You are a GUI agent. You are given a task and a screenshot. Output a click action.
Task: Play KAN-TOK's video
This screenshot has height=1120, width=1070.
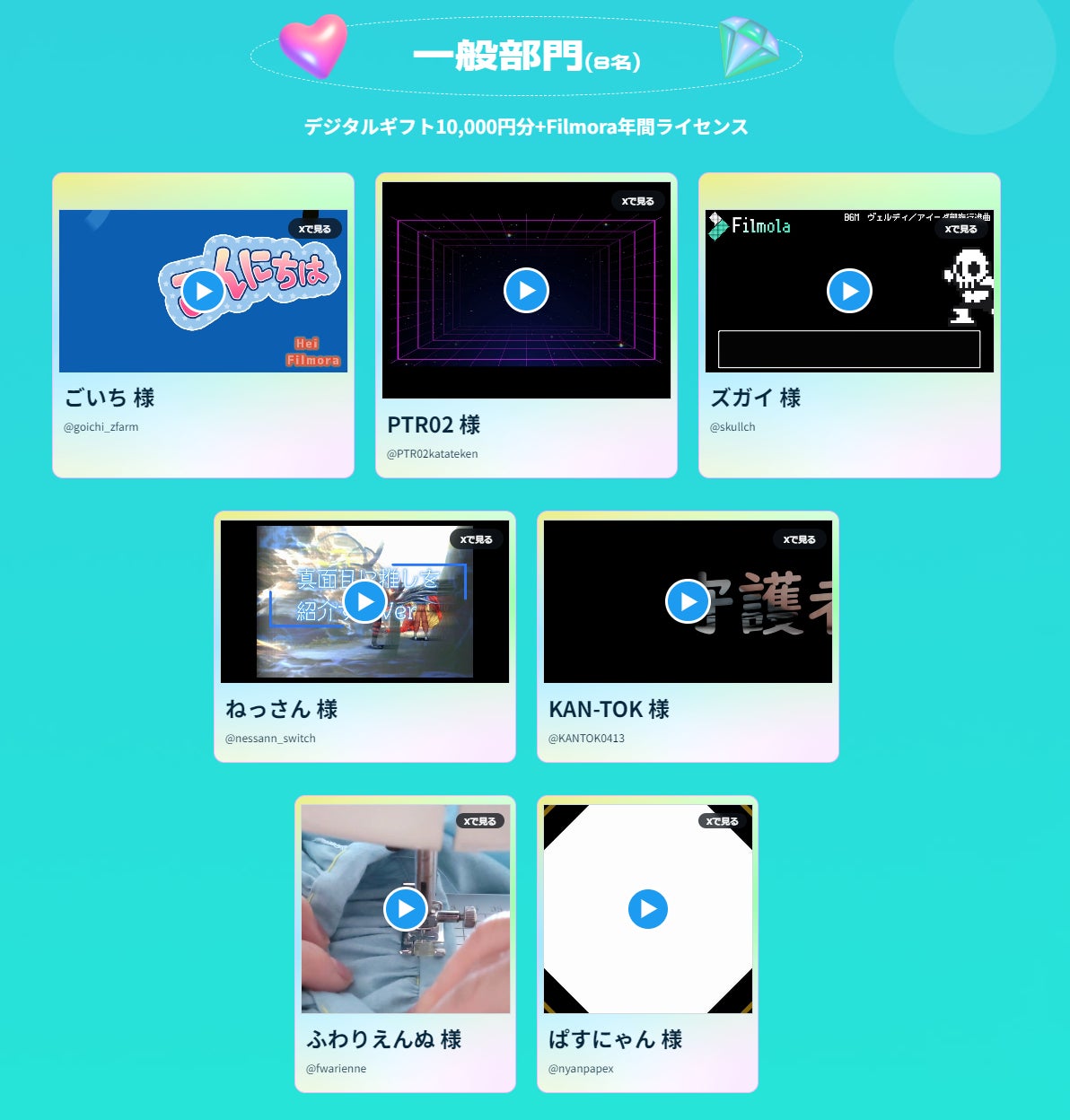(688, 601)
